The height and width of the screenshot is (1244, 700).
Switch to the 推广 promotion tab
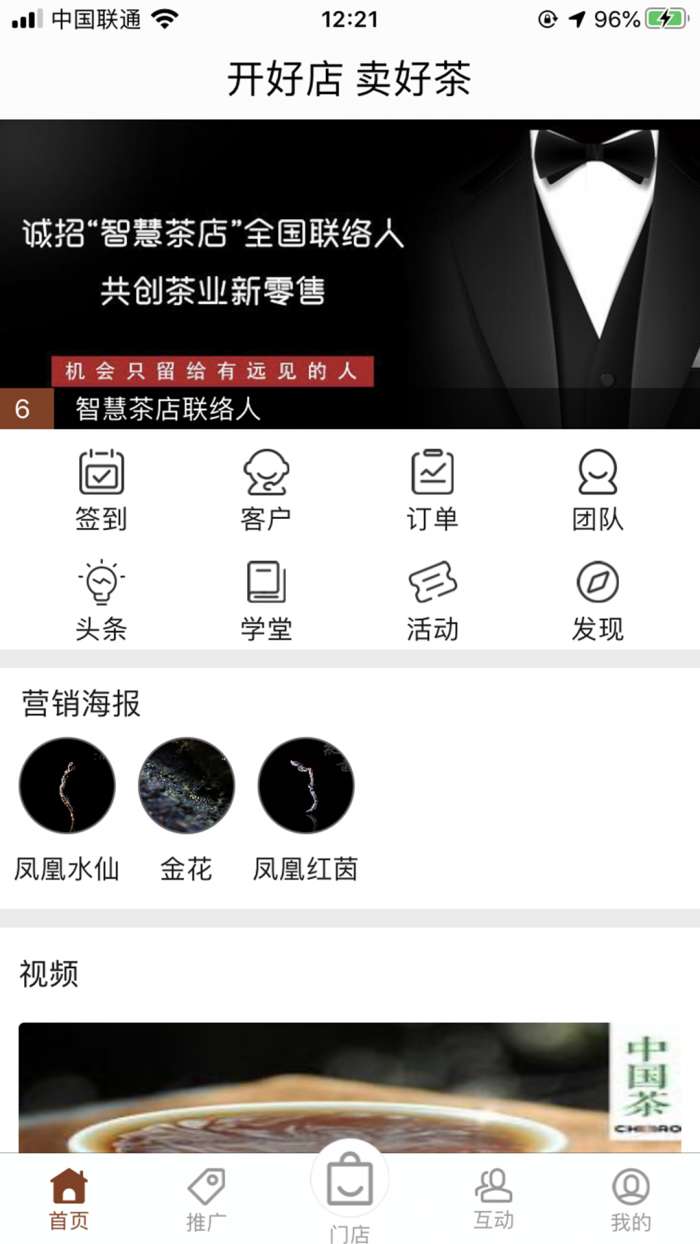(207, 1198)
